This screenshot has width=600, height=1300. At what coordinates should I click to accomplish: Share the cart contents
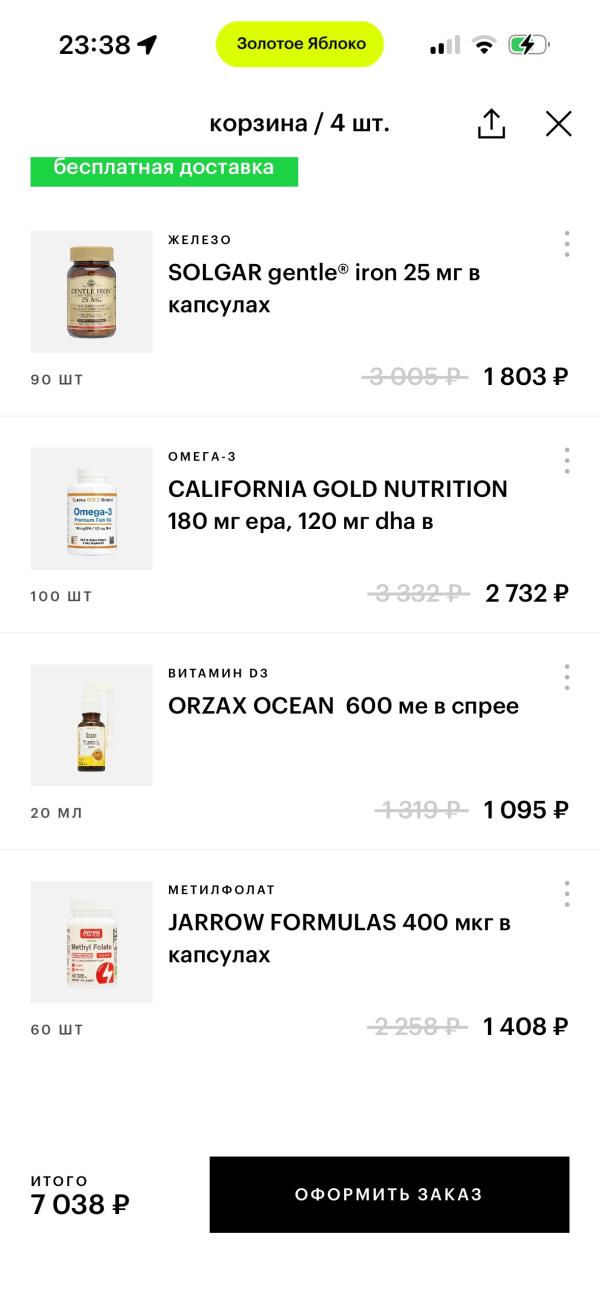pos(491,124)
